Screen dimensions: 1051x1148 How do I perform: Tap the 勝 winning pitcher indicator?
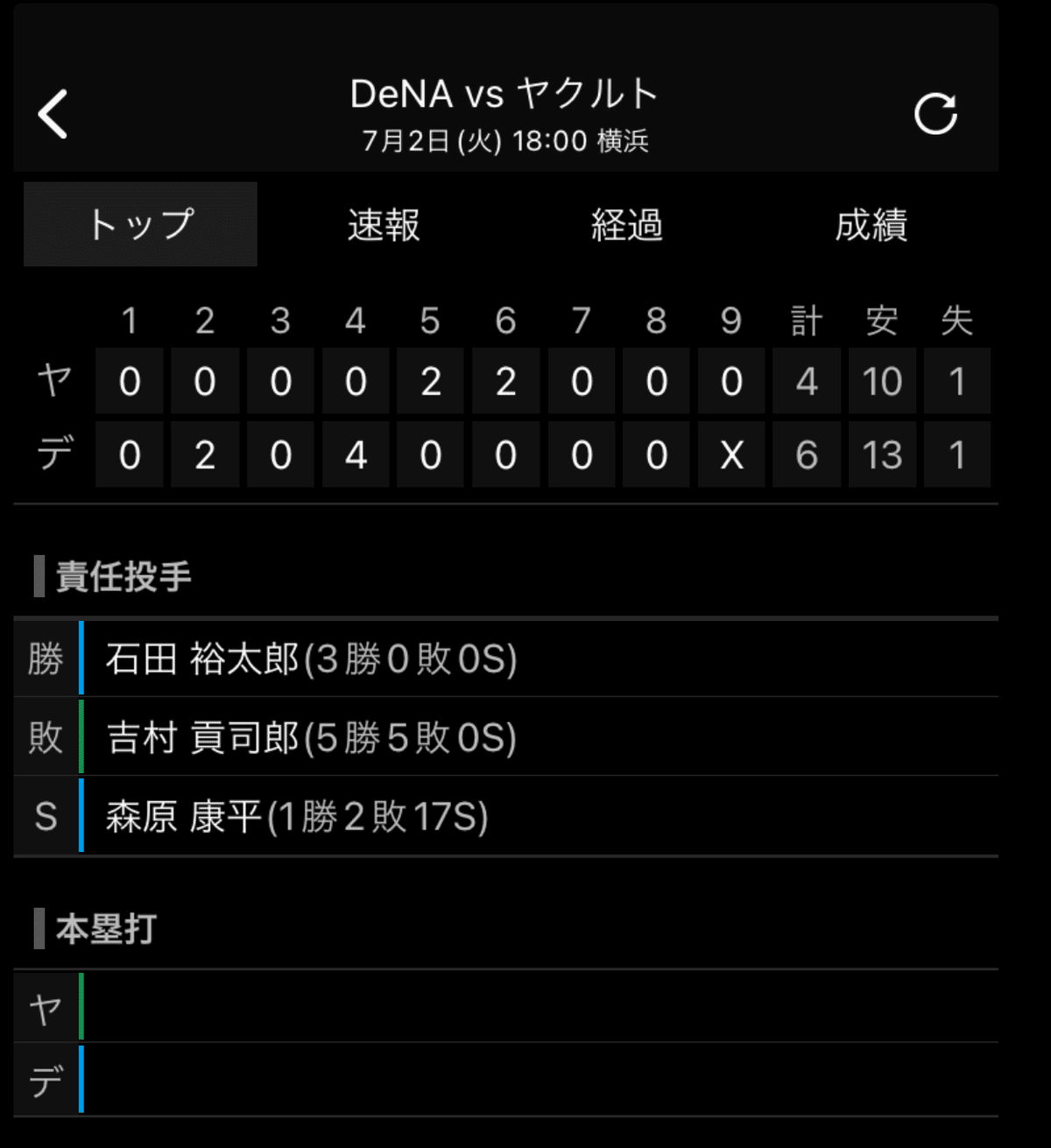pos(44,659)
